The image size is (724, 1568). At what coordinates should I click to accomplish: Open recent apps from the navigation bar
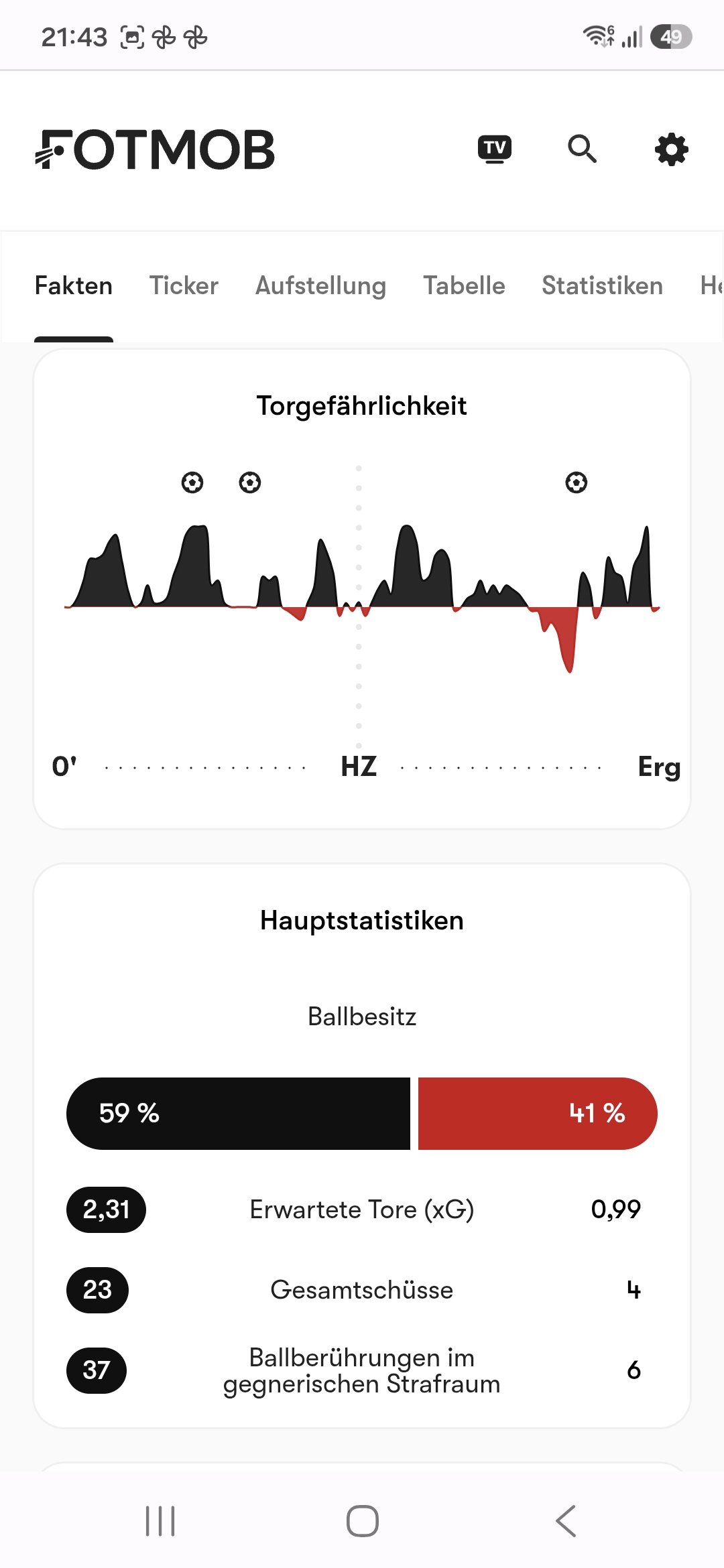tap(160, 1521)
